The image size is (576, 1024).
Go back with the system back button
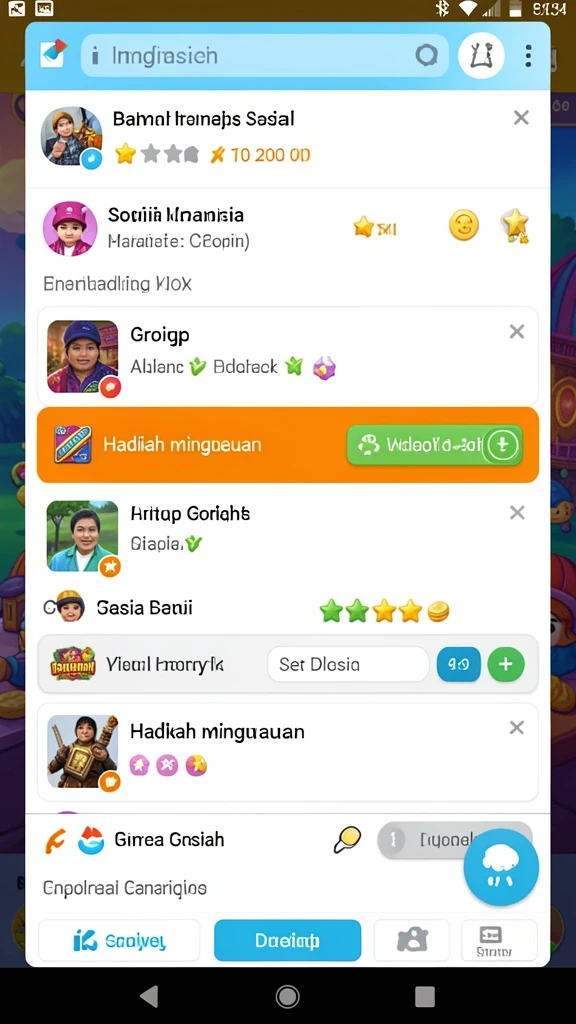[x=150, y=996]
